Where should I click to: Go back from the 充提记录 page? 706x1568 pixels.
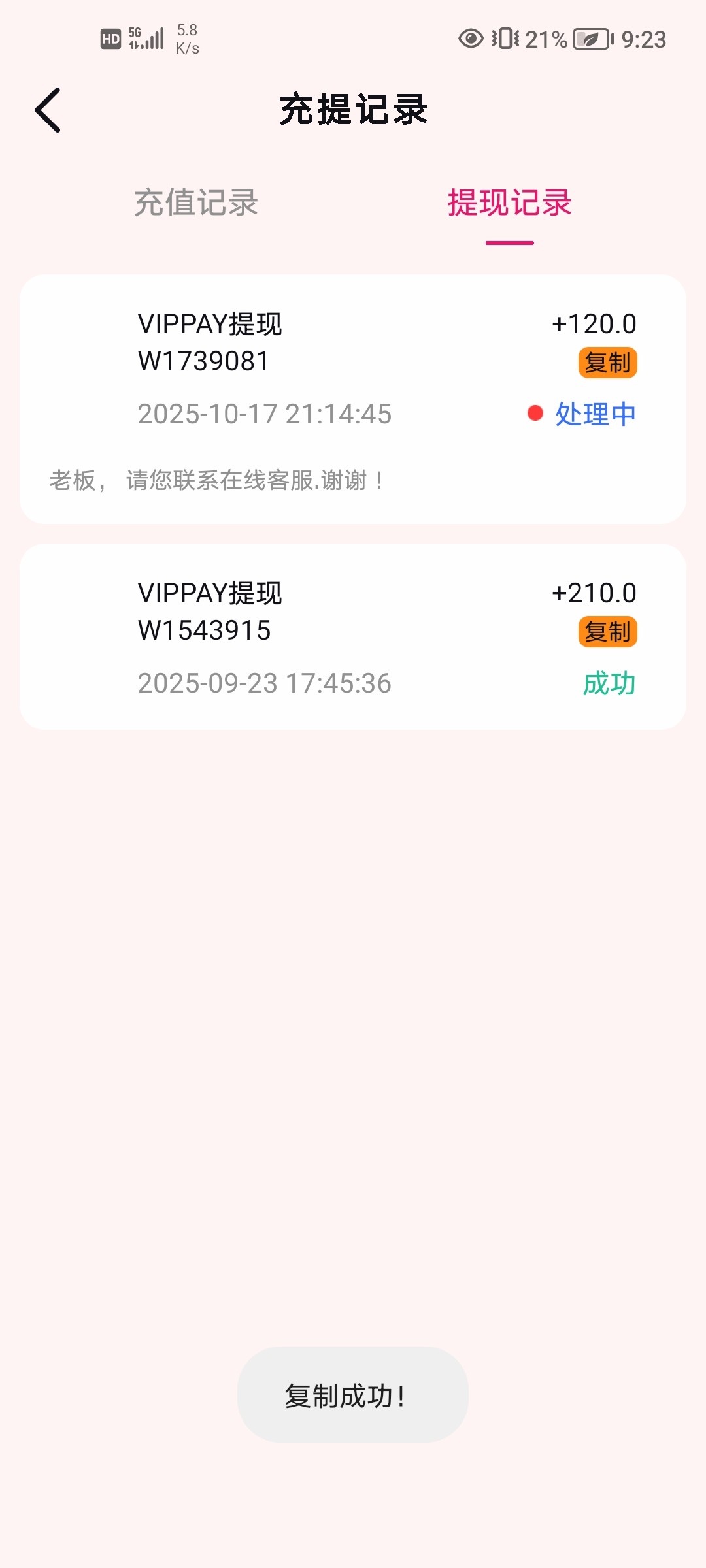pyautogui.click(x=48, y=110)
